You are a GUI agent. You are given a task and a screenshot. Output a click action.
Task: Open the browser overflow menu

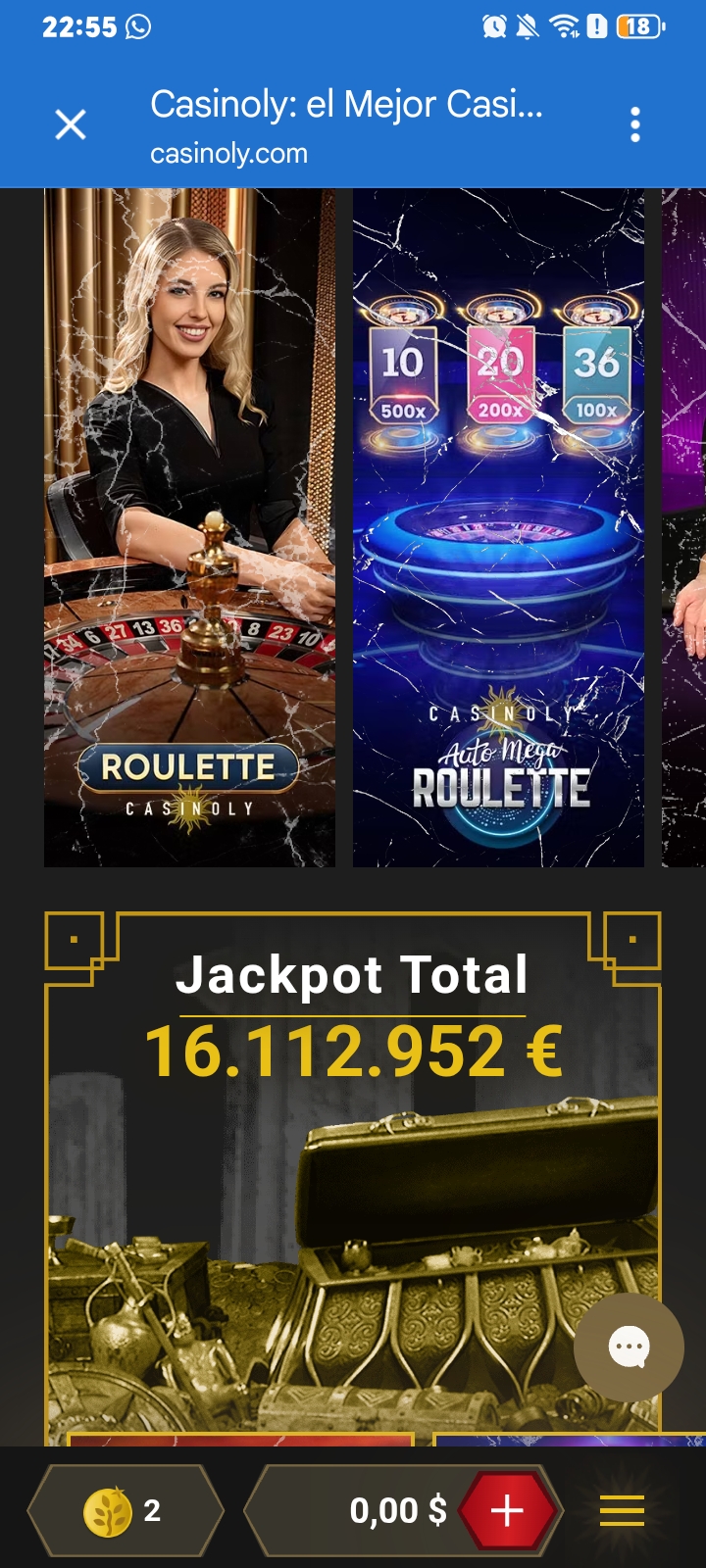click(x=635, y=124)
